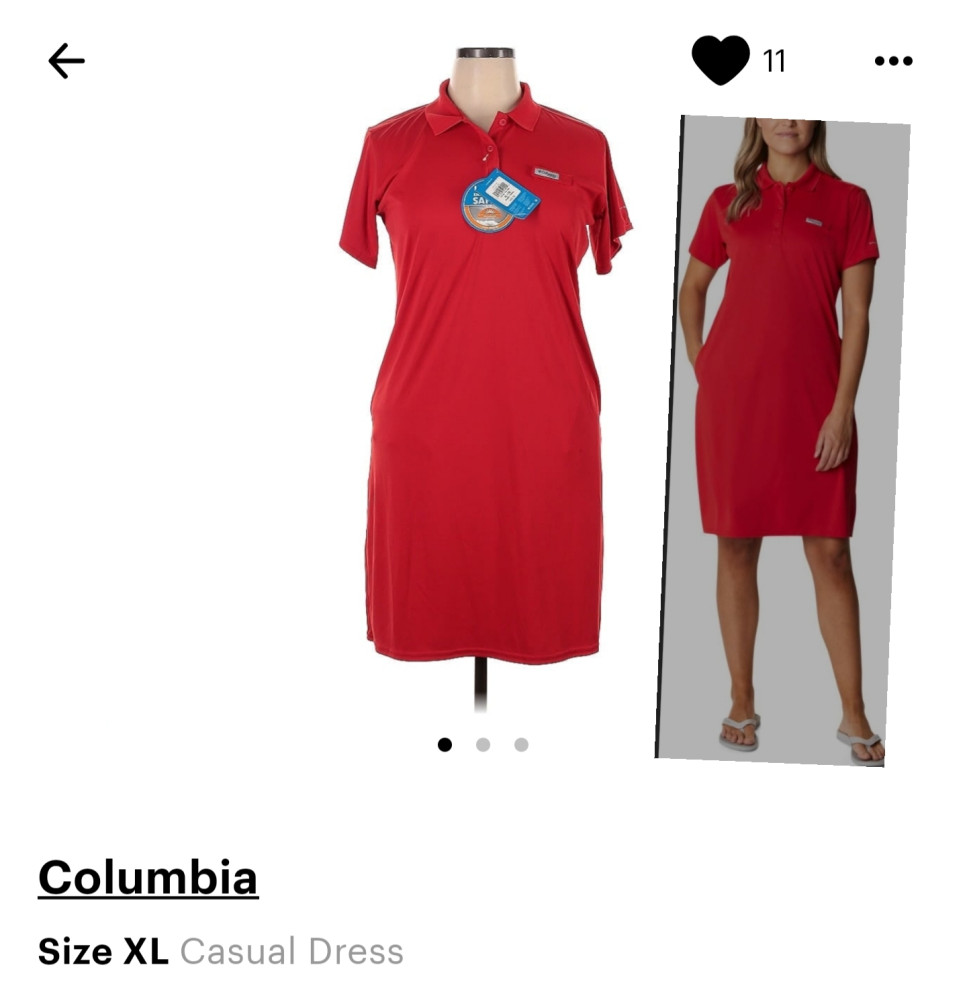Open the three-dot overflow menu

893,61
